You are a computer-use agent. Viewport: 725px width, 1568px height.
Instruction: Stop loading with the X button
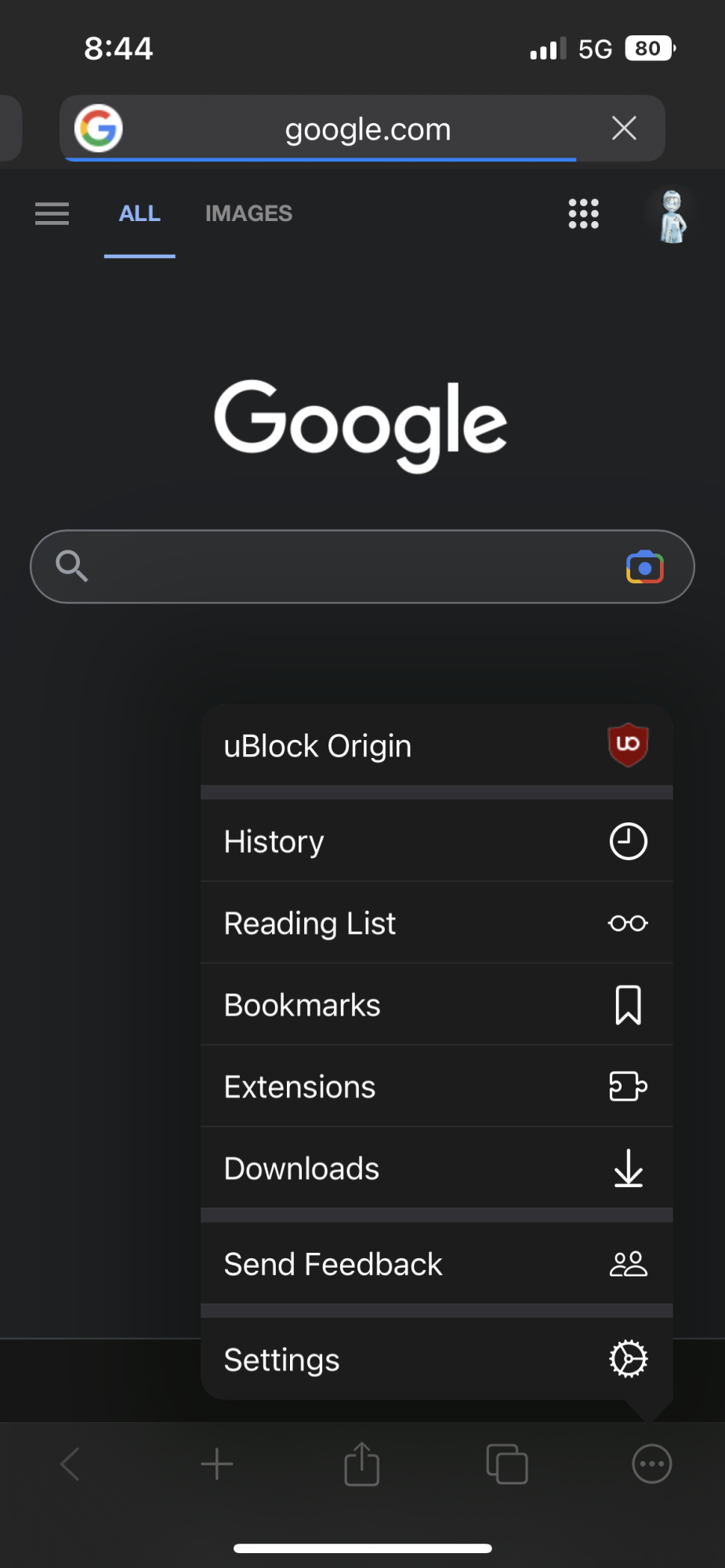pyautogui.click(x=624, y=128)
